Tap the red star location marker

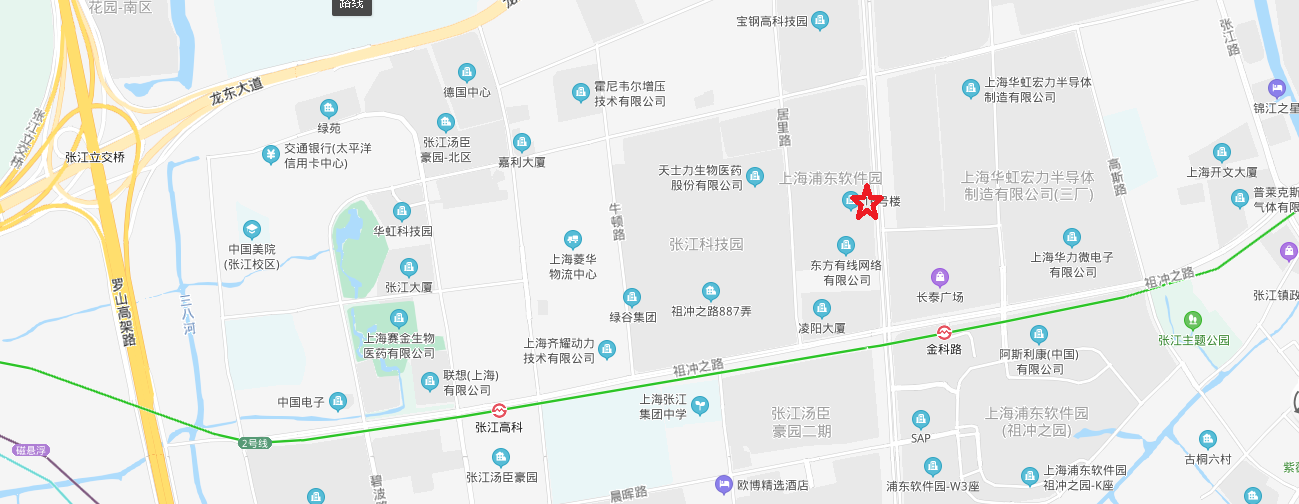[866, 204]
